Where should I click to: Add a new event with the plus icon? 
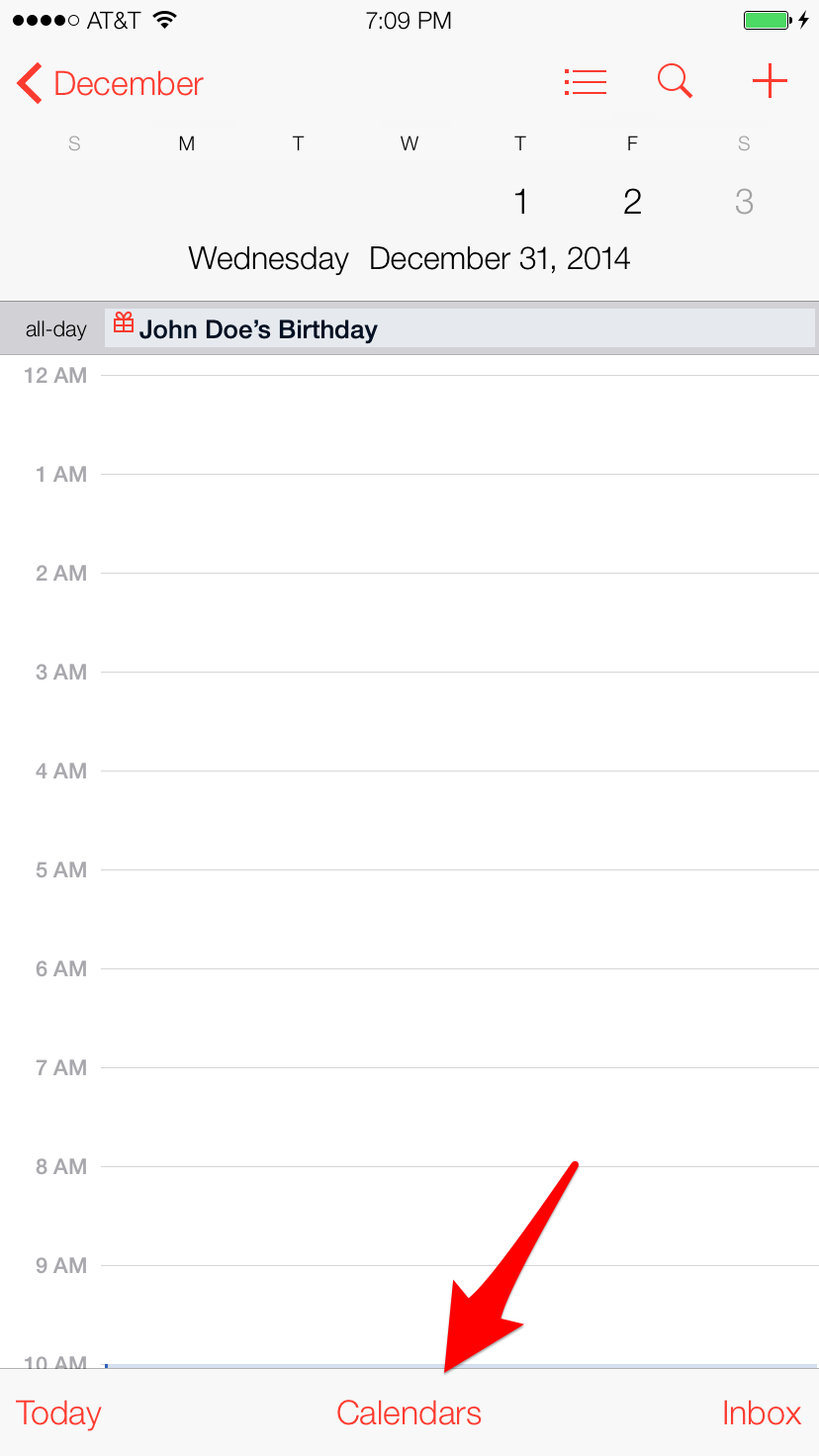[x=770, y=82]
